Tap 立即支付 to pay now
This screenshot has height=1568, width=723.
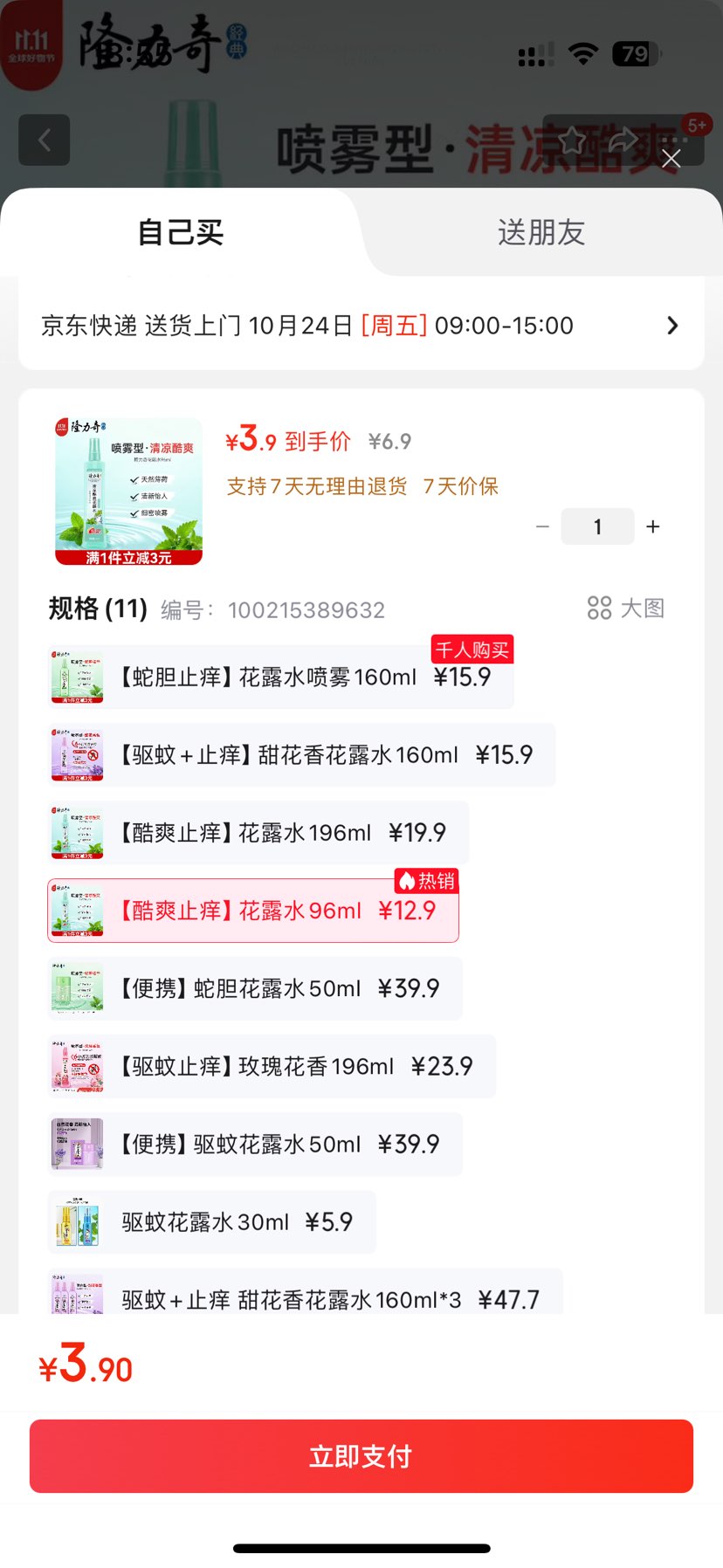click(361, 1456)
